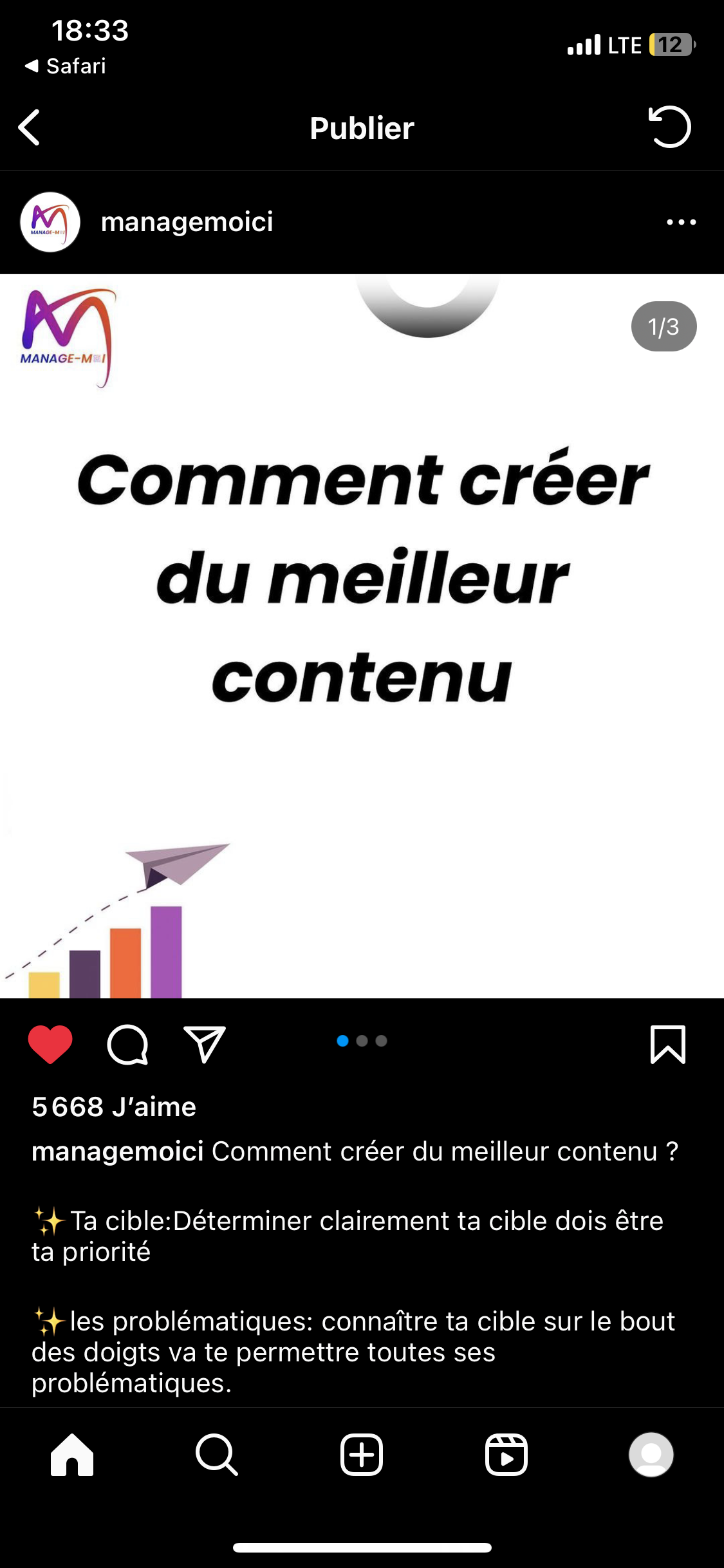Switch to your Profile tab
Image resolution: width=724 pixels, height=1568 pixels.
[651, 1455]
